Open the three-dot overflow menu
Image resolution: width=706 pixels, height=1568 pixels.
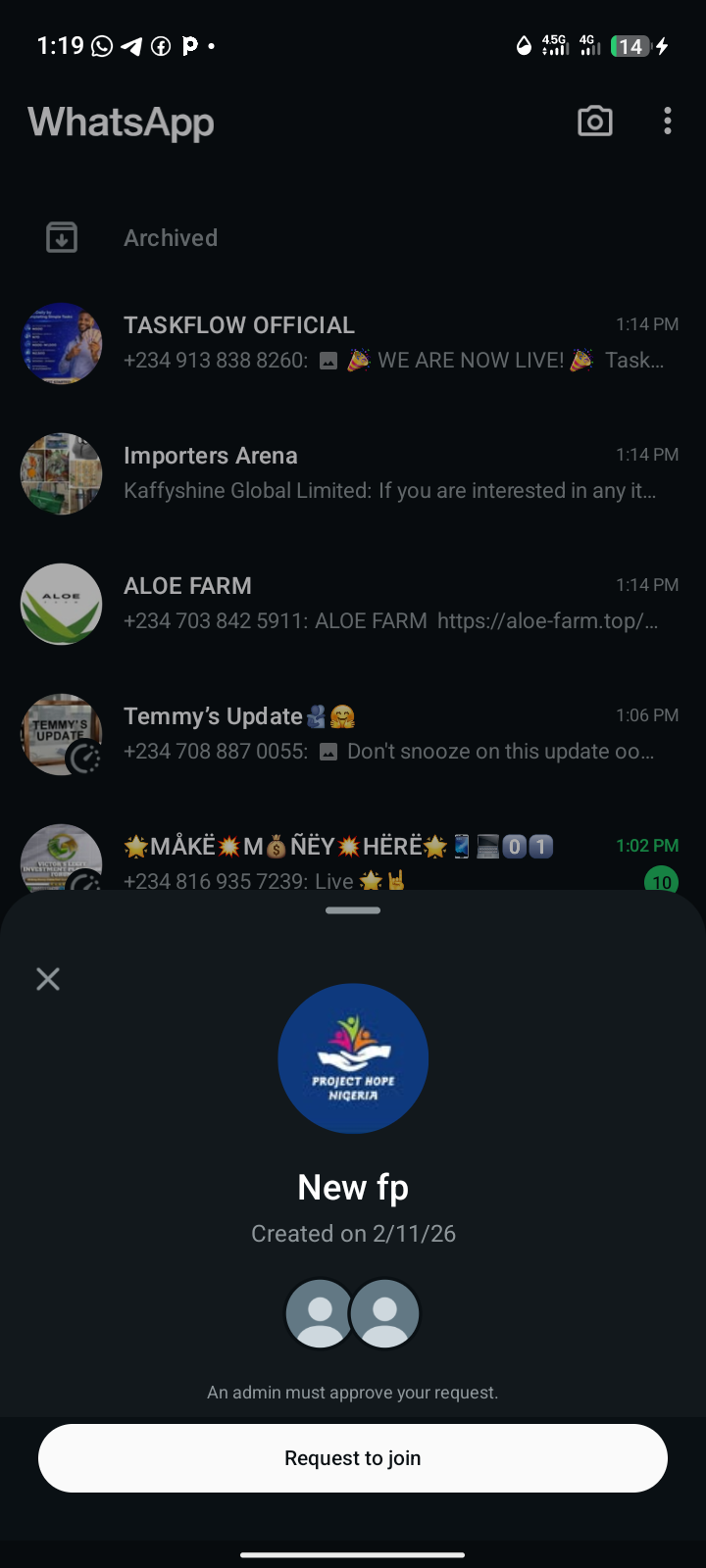click(x=668, y=122)
